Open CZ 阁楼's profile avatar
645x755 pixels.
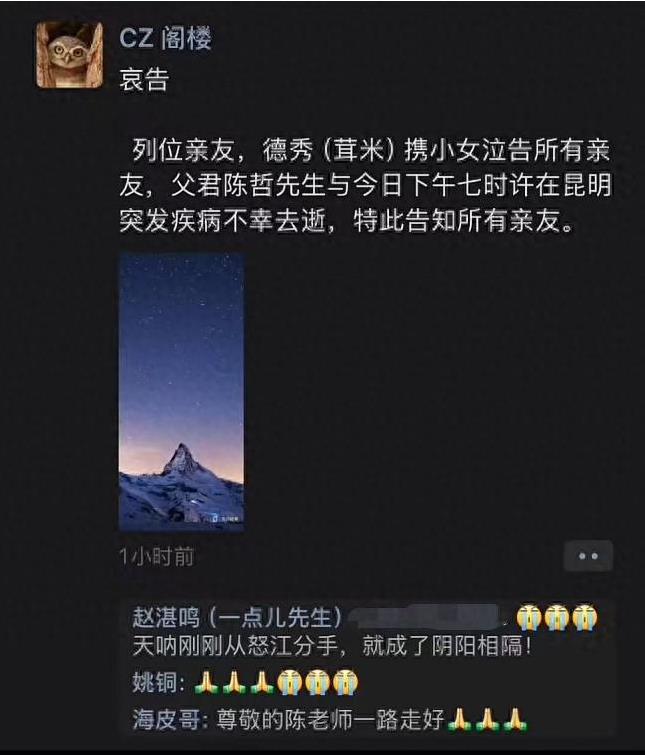[x=69, y=55]
